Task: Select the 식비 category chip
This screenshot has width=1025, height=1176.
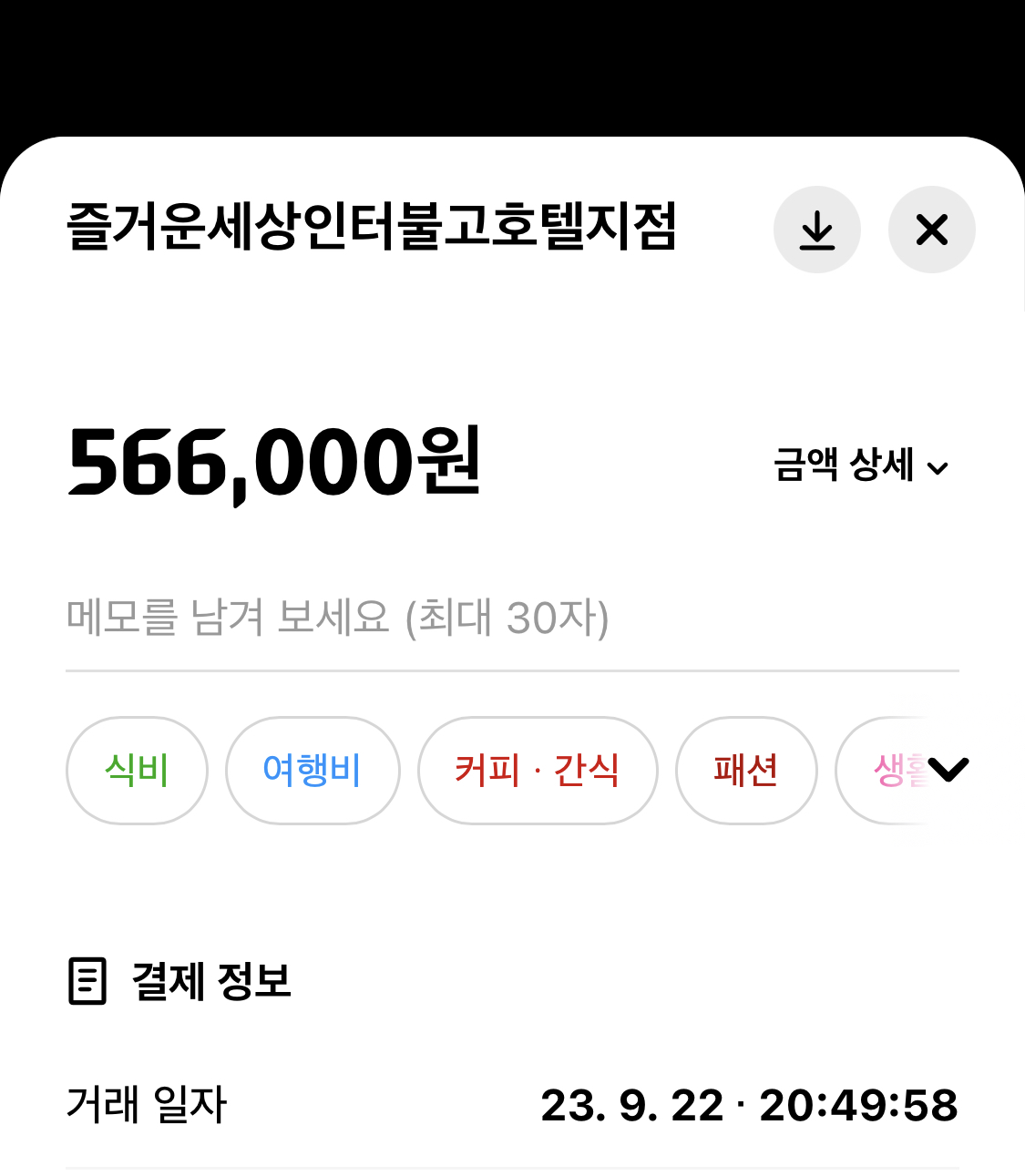Action: click(137, 771)
